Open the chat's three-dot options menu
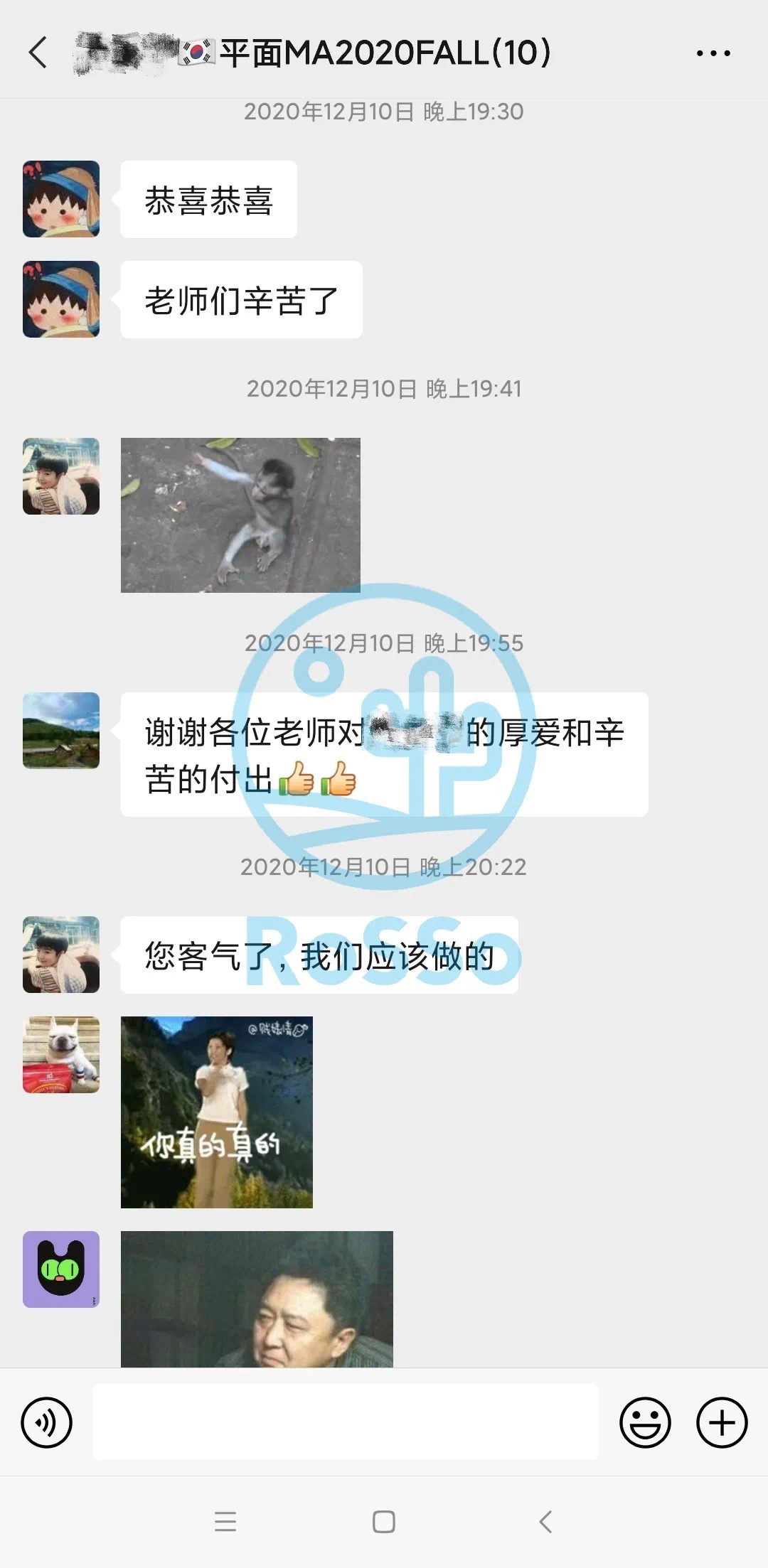The height and width of the screenshot is (1568, 768). click(x=713, y=53)
